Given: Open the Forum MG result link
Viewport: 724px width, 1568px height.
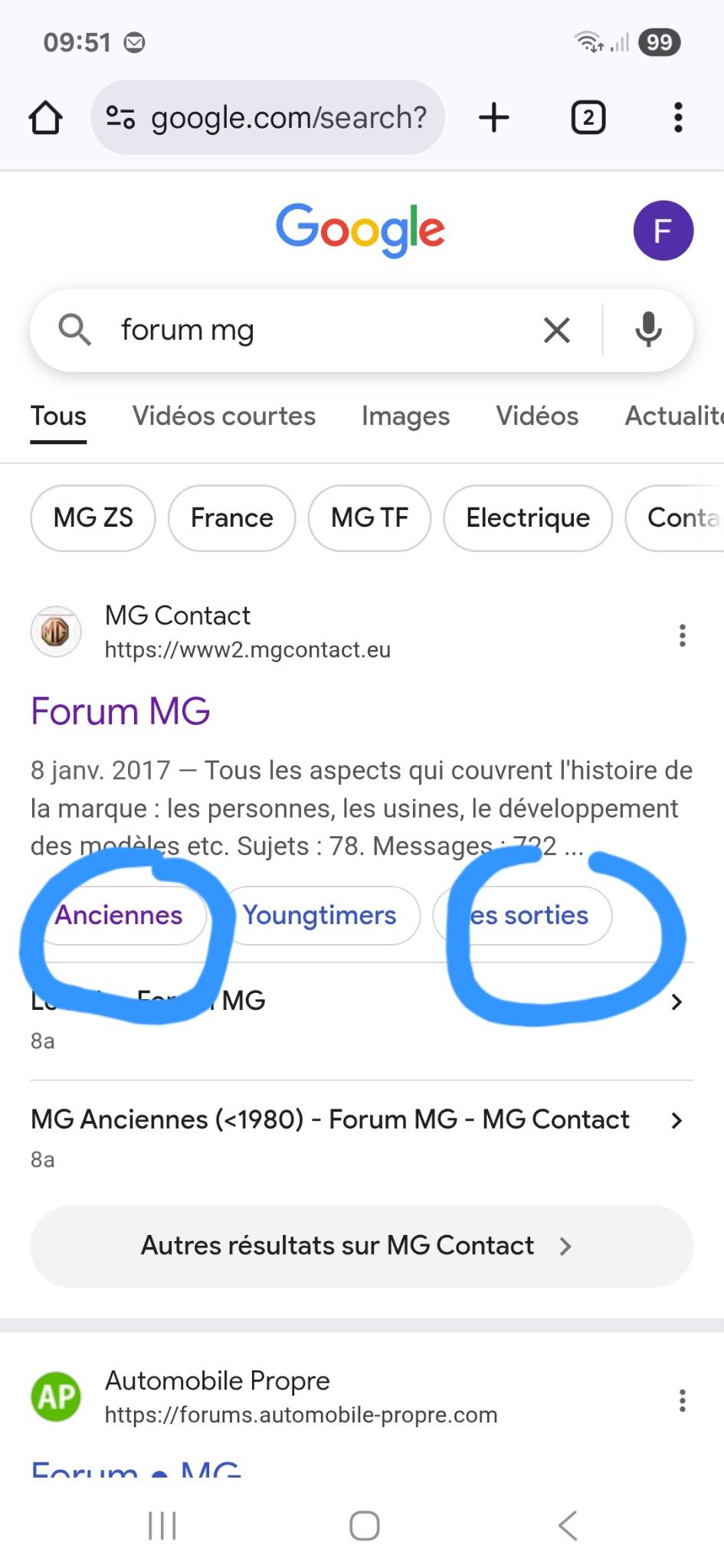Looking at the screenshot, I should tap(120, 711).
